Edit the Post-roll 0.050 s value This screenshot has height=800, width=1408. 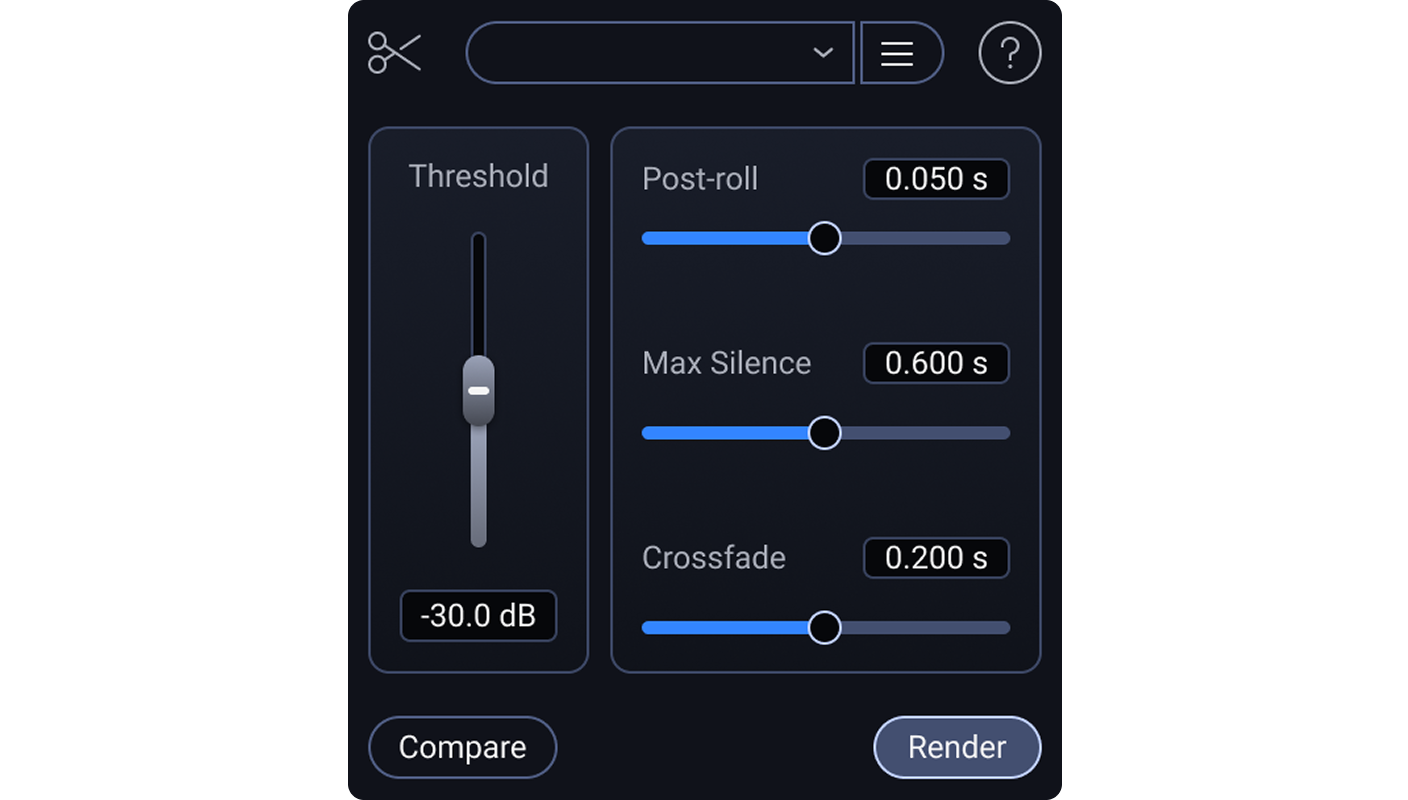(936, 179)
